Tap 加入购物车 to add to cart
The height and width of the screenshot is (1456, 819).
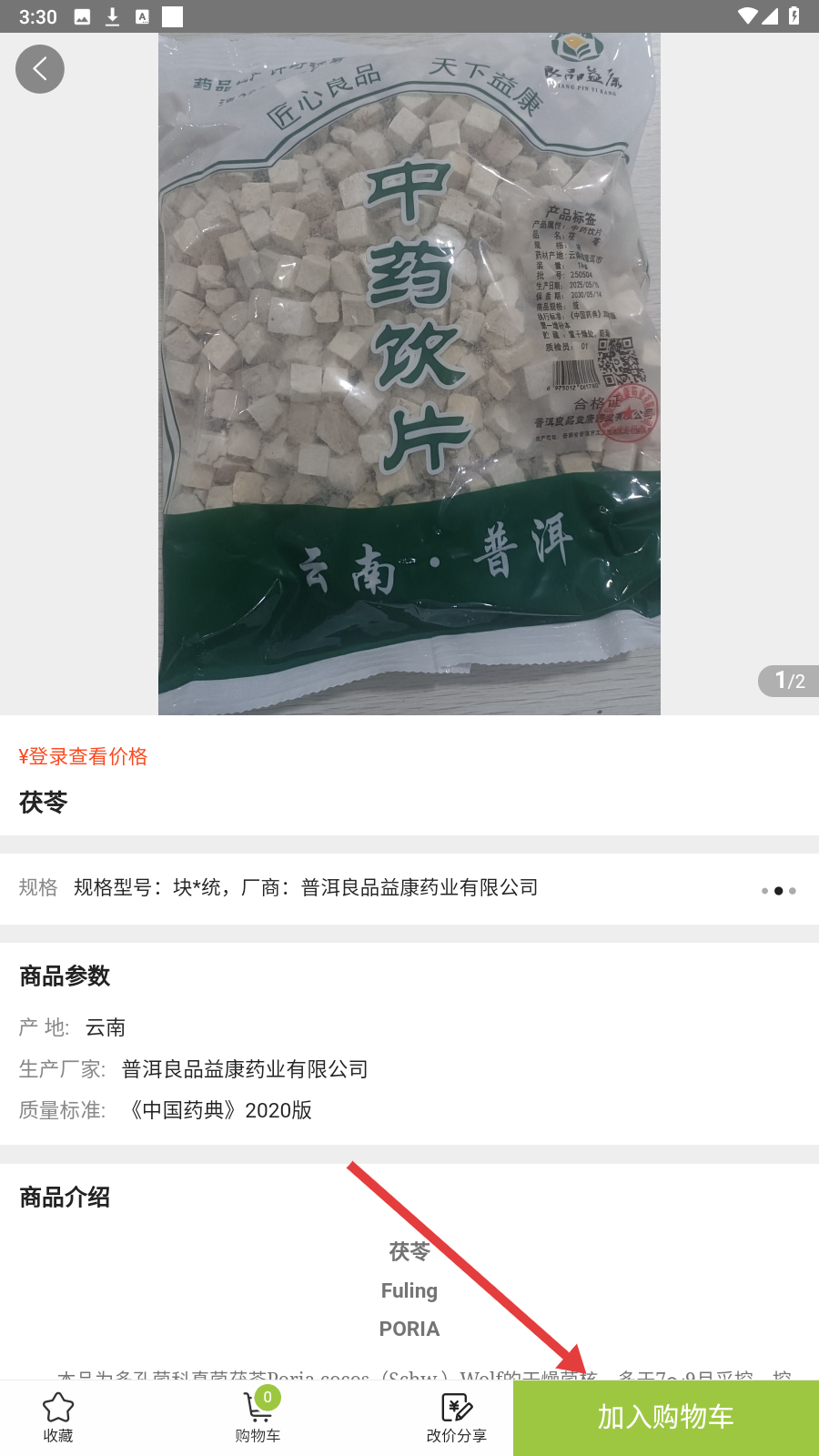pos(665,1417)
